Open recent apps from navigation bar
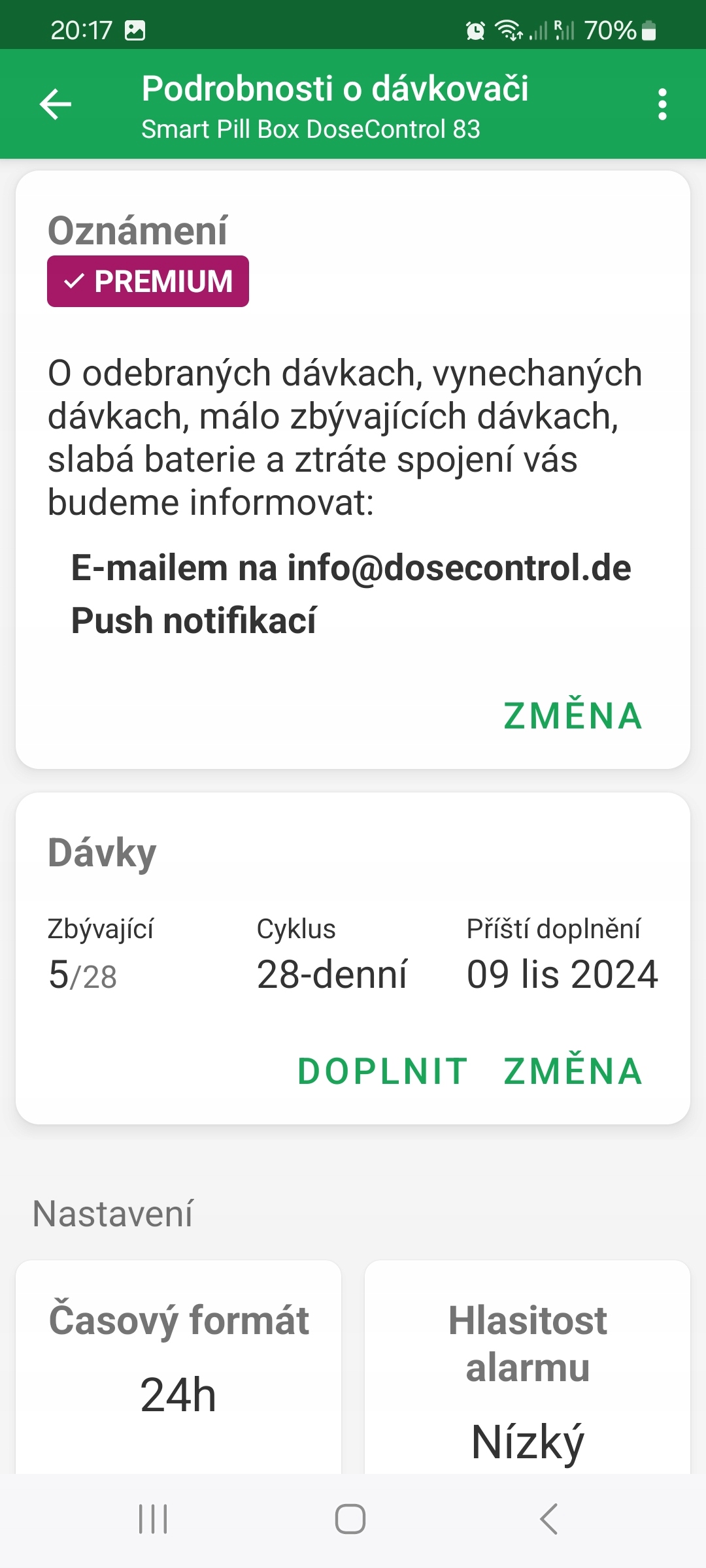706x1568 pixels. pyautogui.click(x=153, y=1519)
